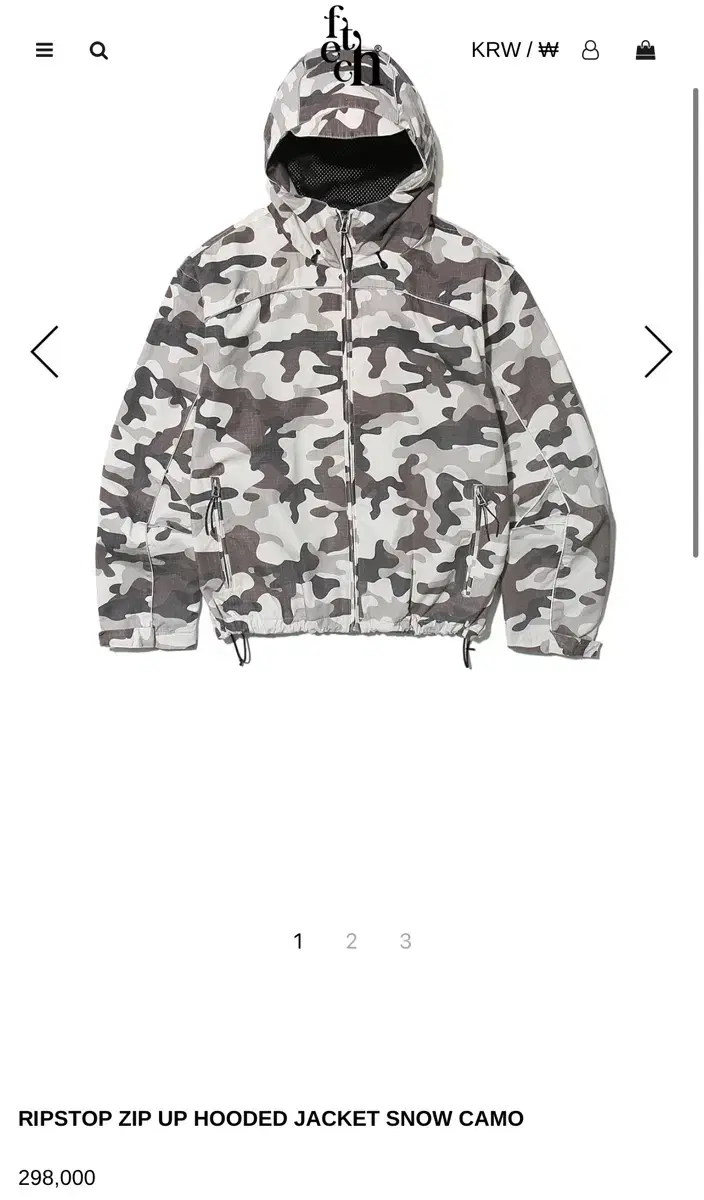Open the camo jacket product image
Image resolution: width=704 pixels, height=1200 pixels.
coord(353,362)
